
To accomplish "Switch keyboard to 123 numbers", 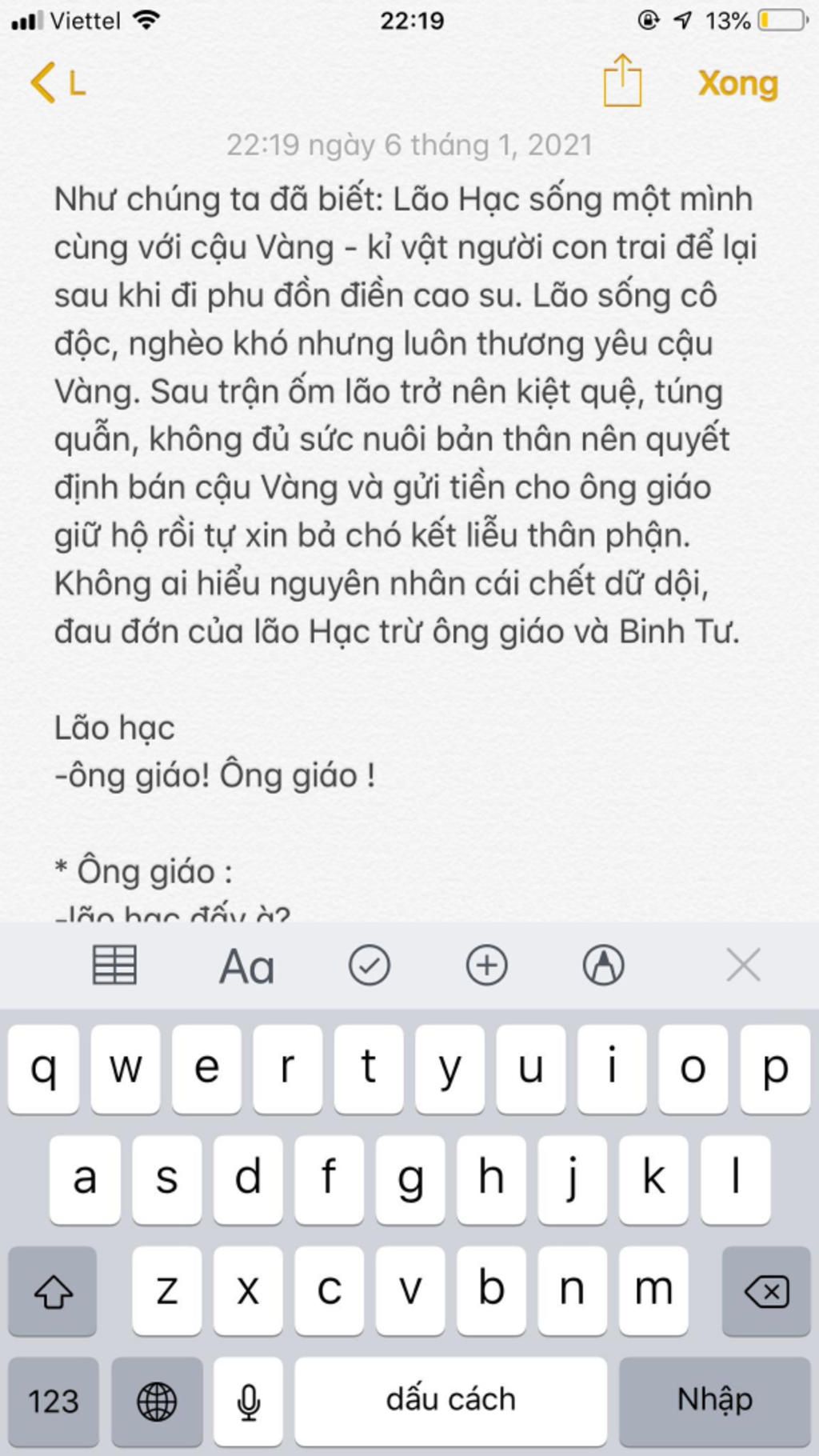I will coord(54,1400).
